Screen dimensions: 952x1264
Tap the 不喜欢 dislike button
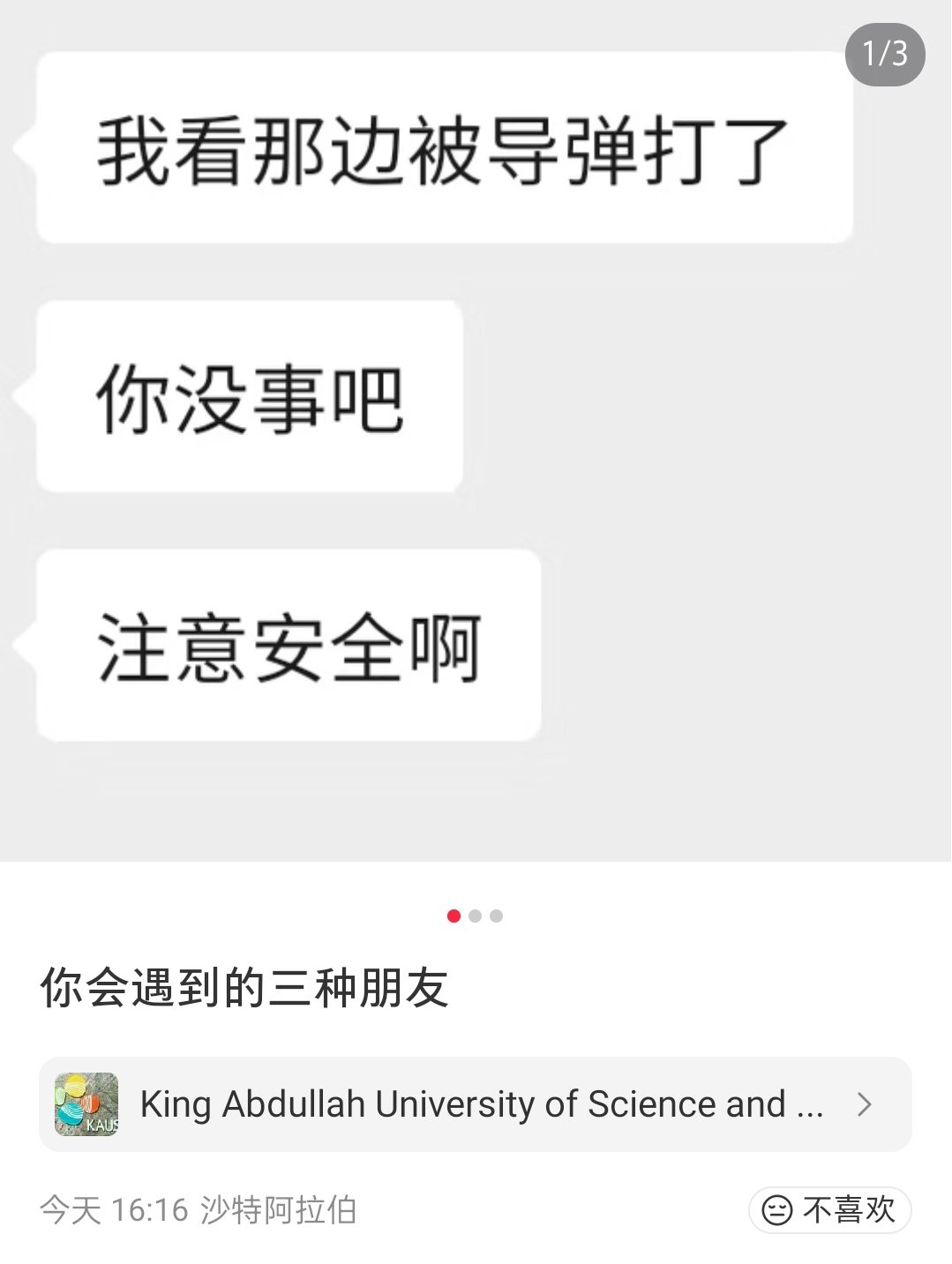click(x=829, y=1209)
